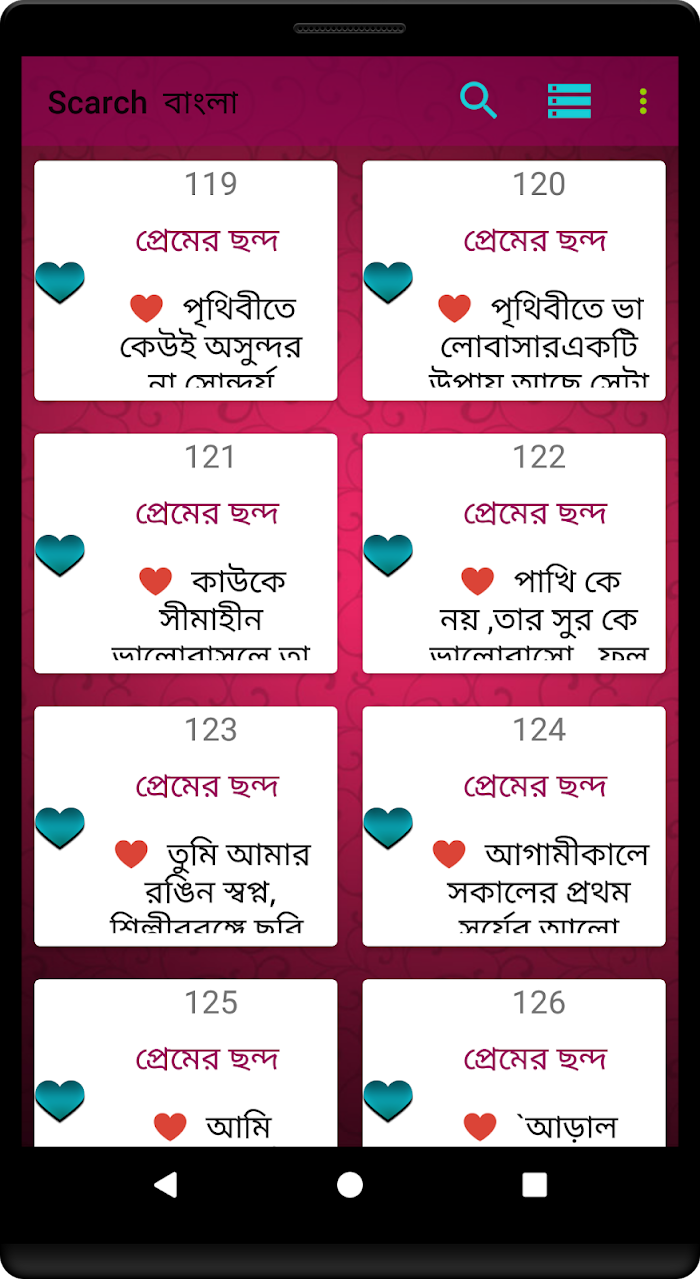Switch the list view layout icon
The image size is (700, 1279).
click(569, 101)
